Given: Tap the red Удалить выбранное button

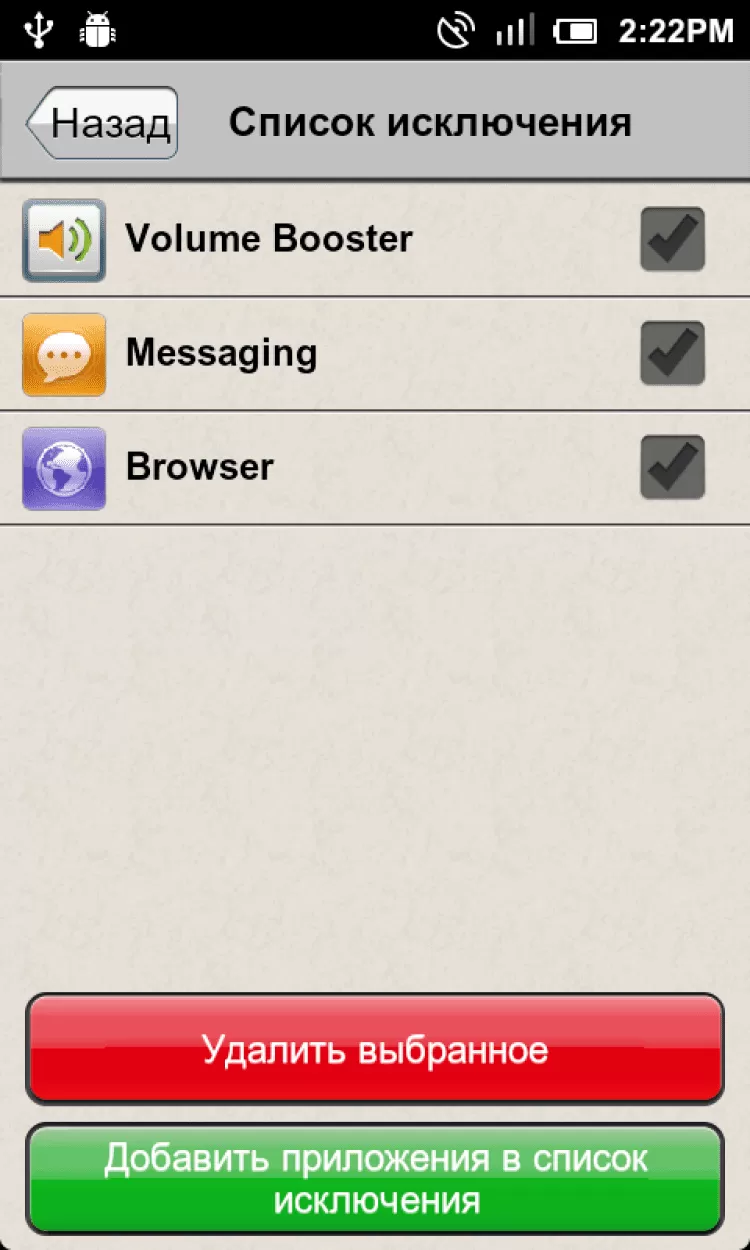Looking at the screenshot, I should (374, 1049).
